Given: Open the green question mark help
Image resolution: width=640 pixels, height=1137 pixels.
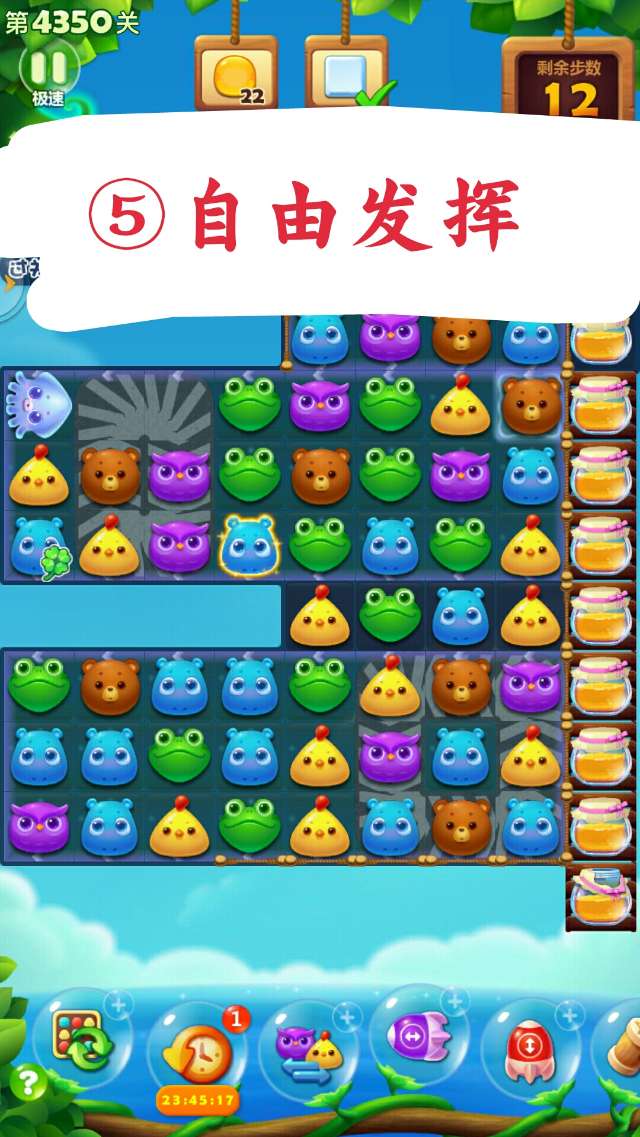Looking at the screenshot, I should 28,1083.
